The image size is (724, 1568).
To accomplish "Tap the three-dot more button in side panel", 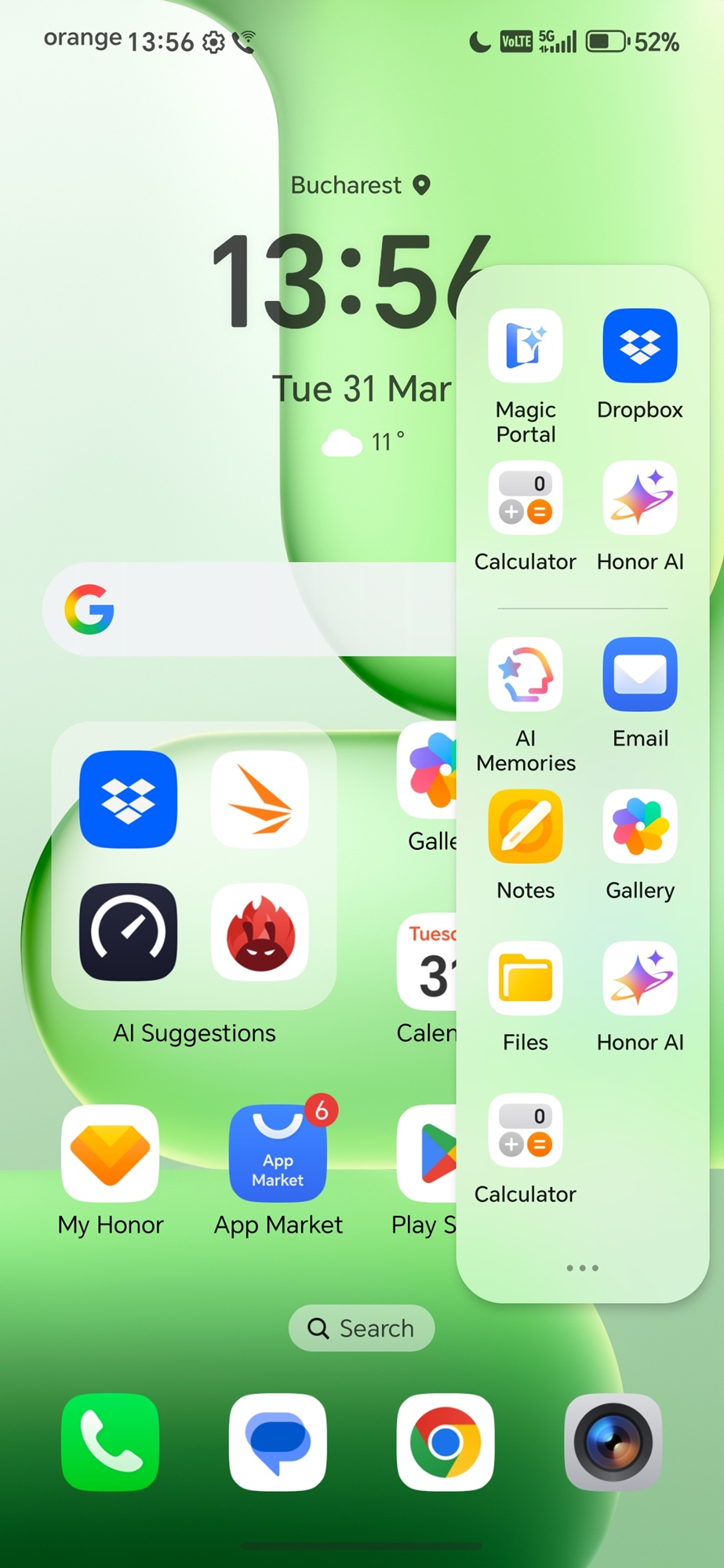I will coord(582,1268).
